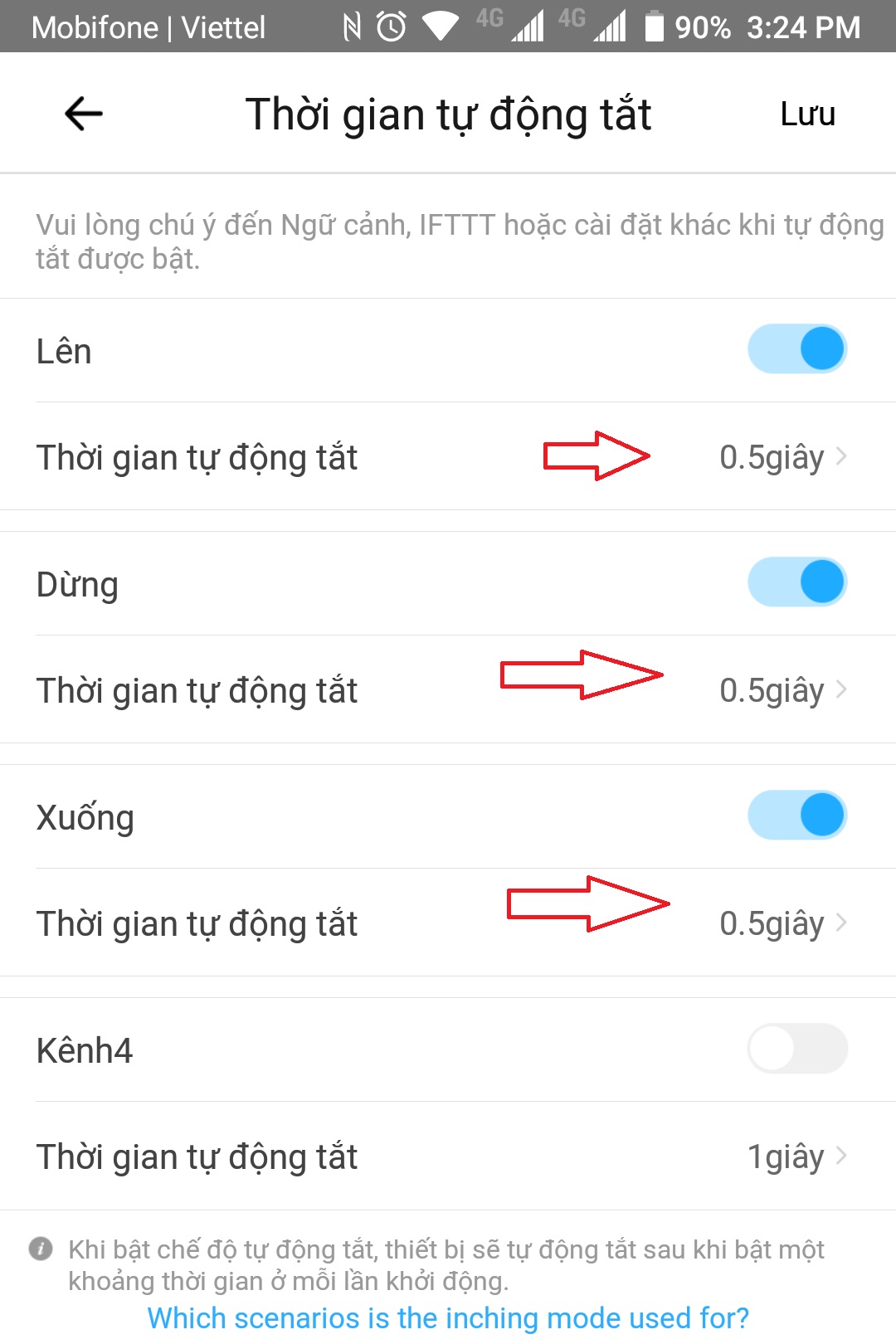The height and width of the screenshot is (1344, 896).
Task: Turn off the Lên auto-off switch
Action: pyautogui.click(x=797, y=349)
